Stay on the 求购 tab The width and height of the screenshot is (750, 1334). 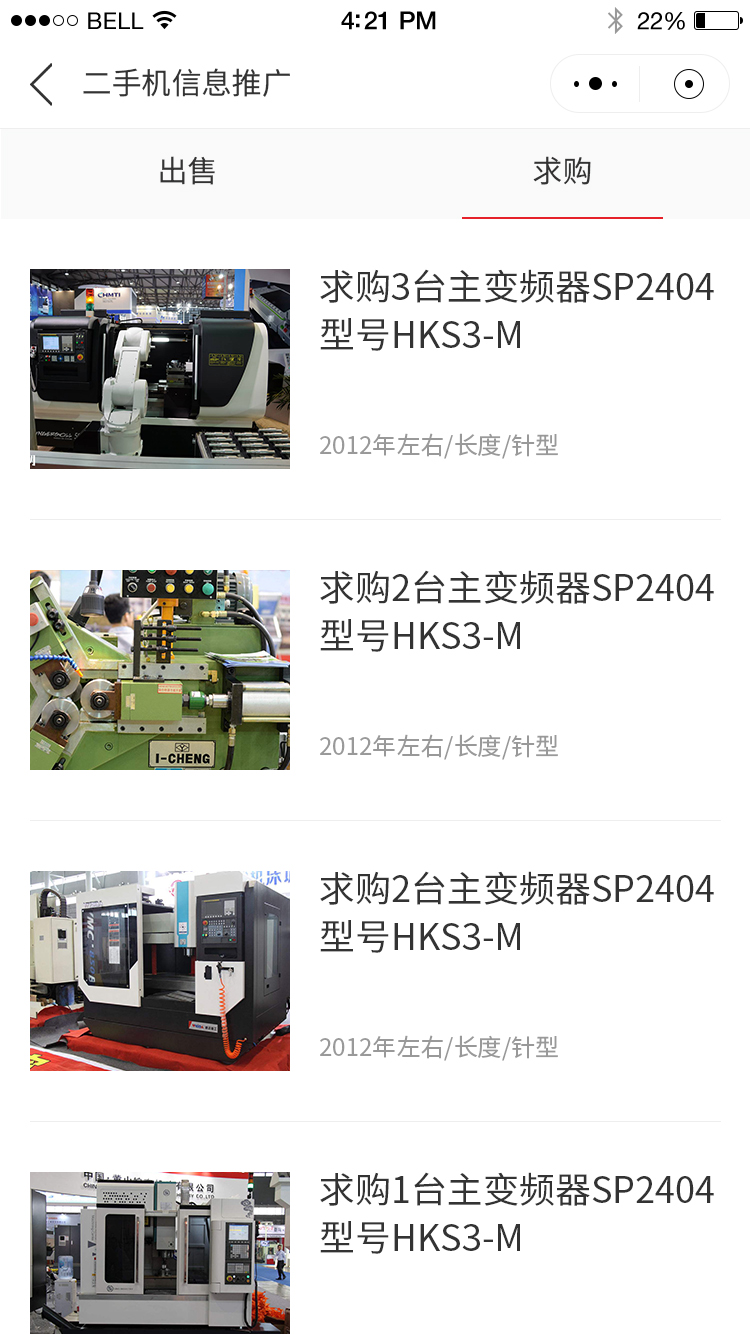tap(562, 172)
